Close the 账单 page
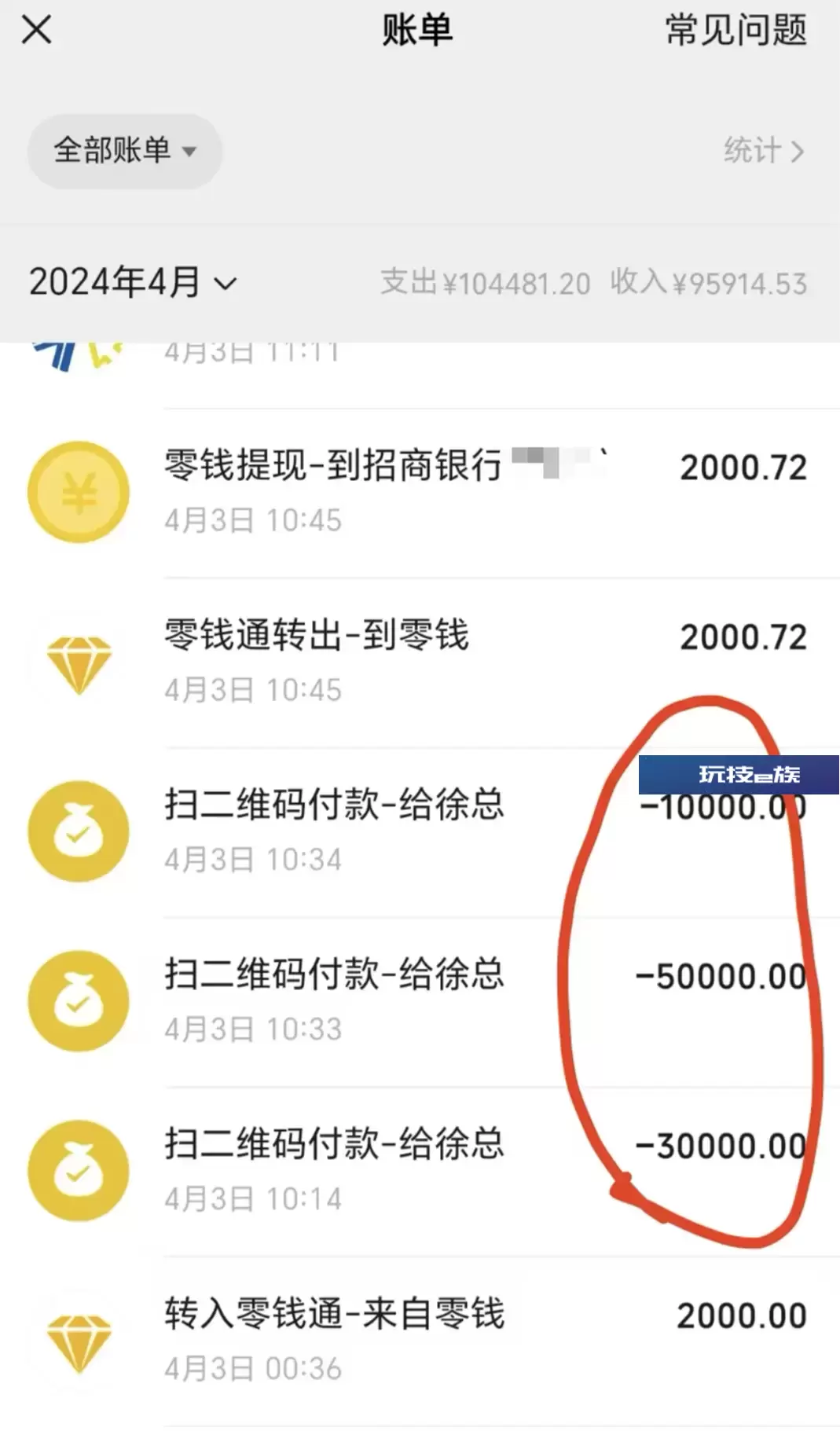 coord(36,31)
